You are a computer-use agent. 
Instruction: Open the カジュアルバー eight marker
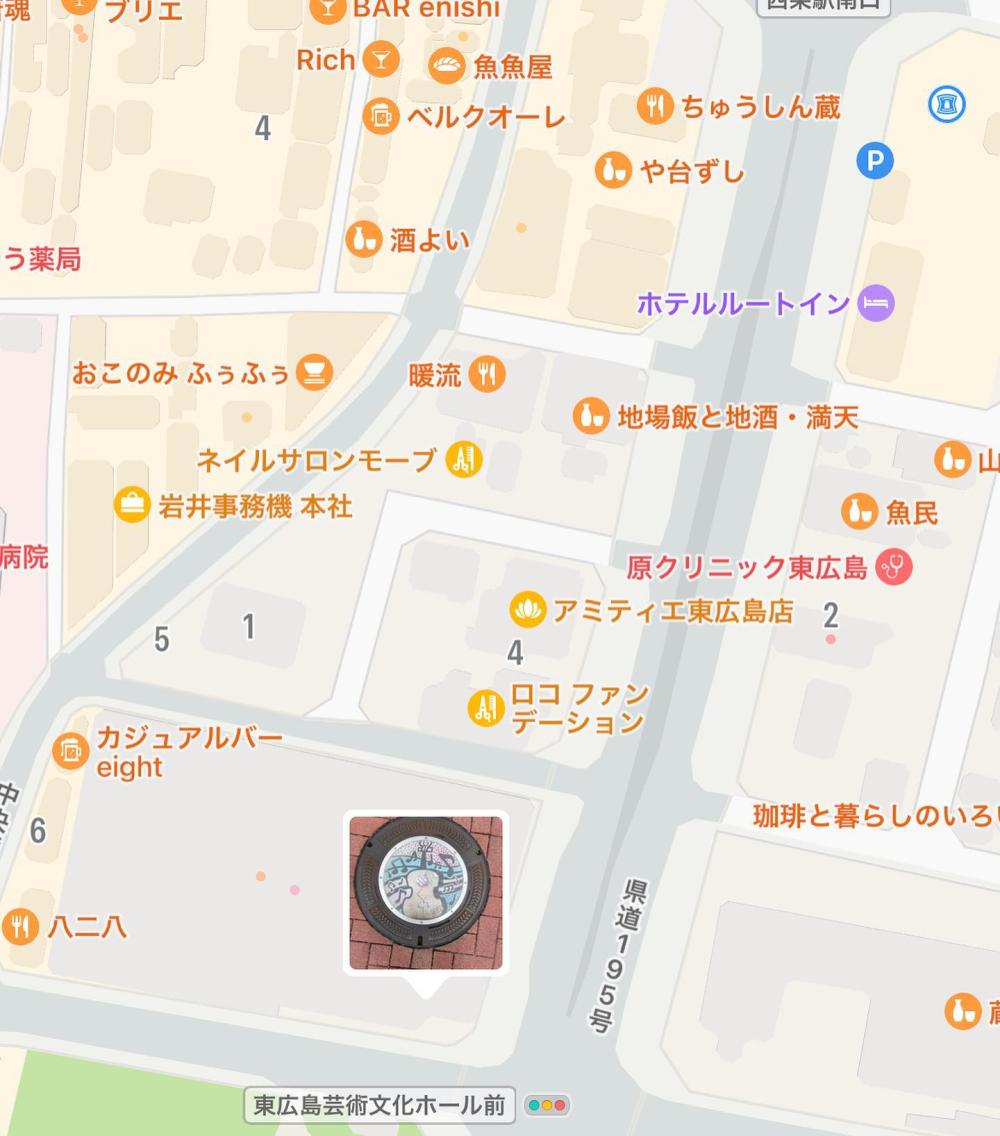point(70,751)
